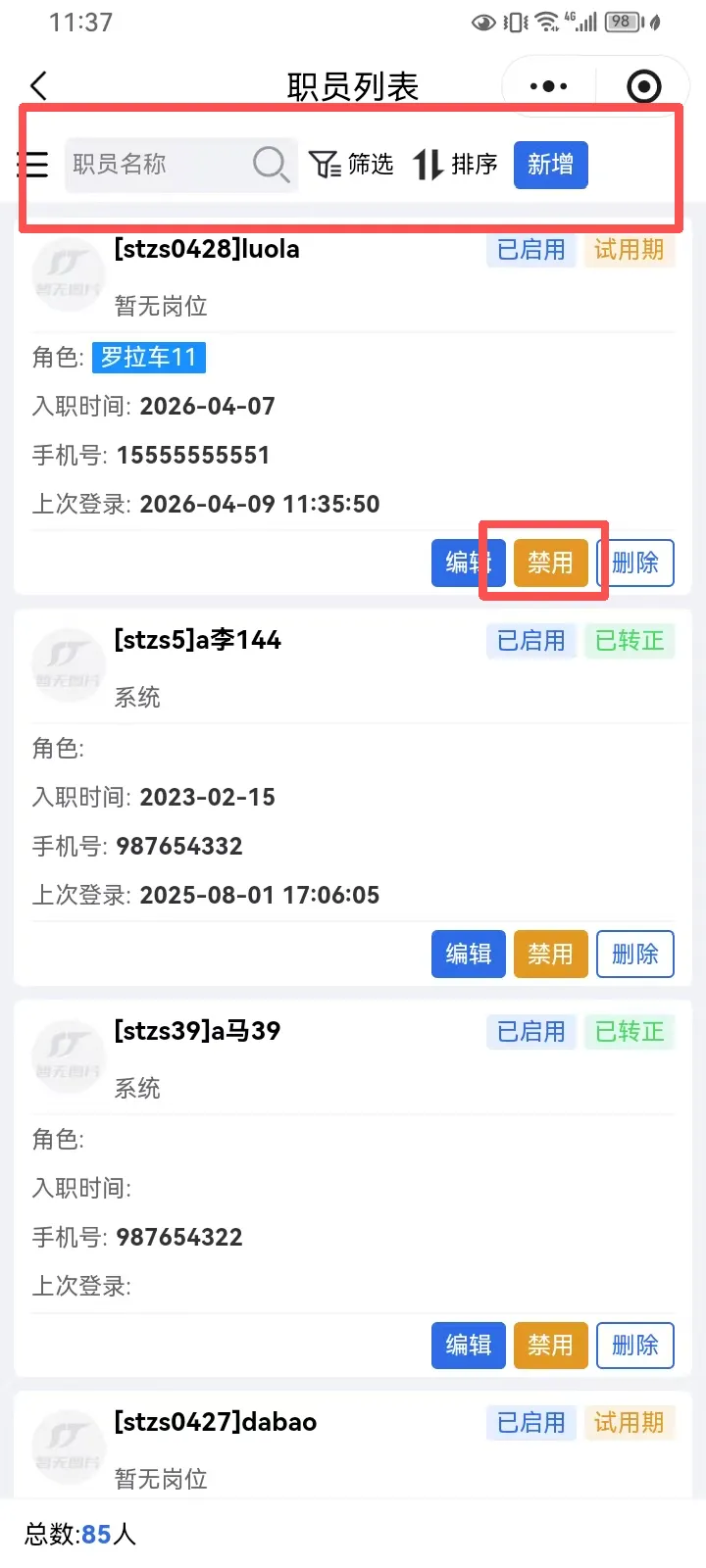Screen dimensions: 706x1568
Task: Add a new employee with 新增
Action: [550, 165]
